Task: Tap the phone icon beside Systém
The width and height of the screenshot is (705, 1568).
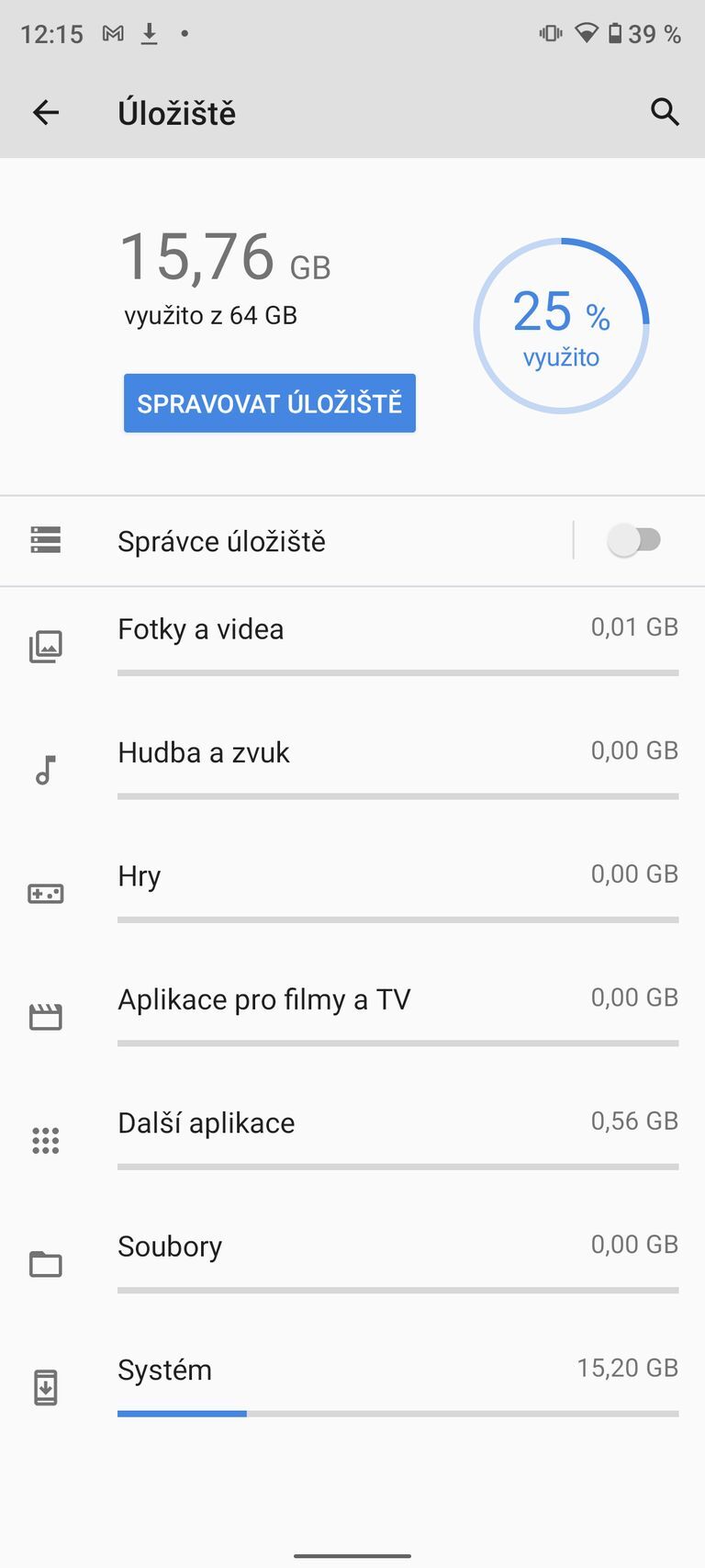Action: click(46, 1387)
